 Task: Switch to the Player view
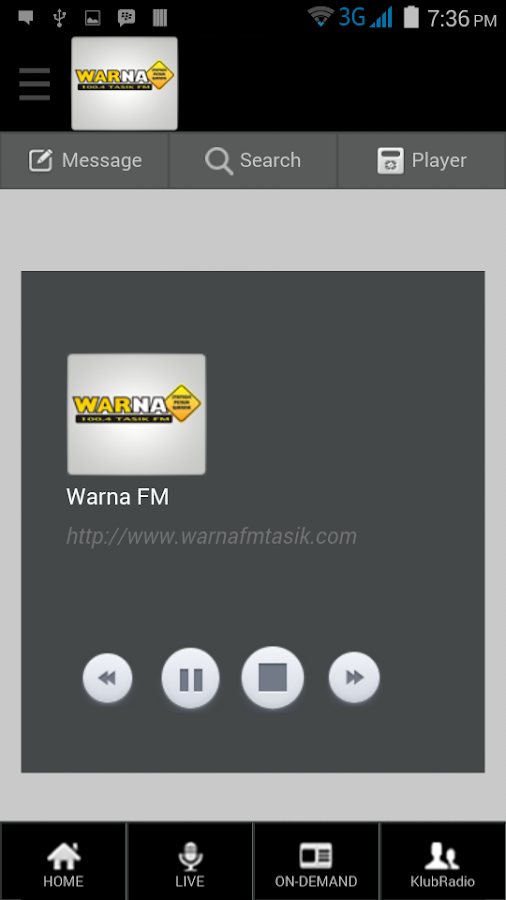click(422, 160)
